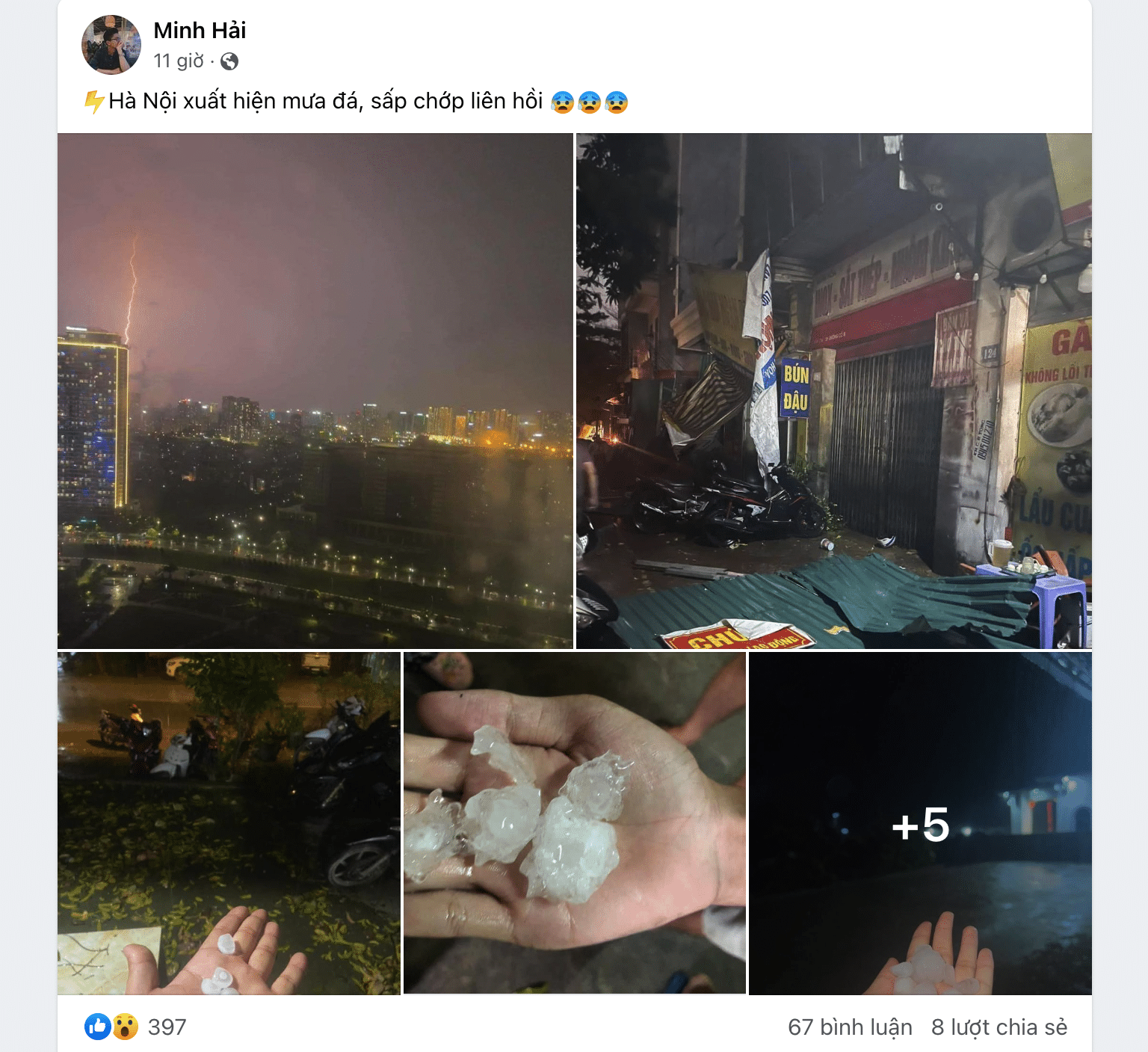Open the lightning over city skyline photo

315,390
